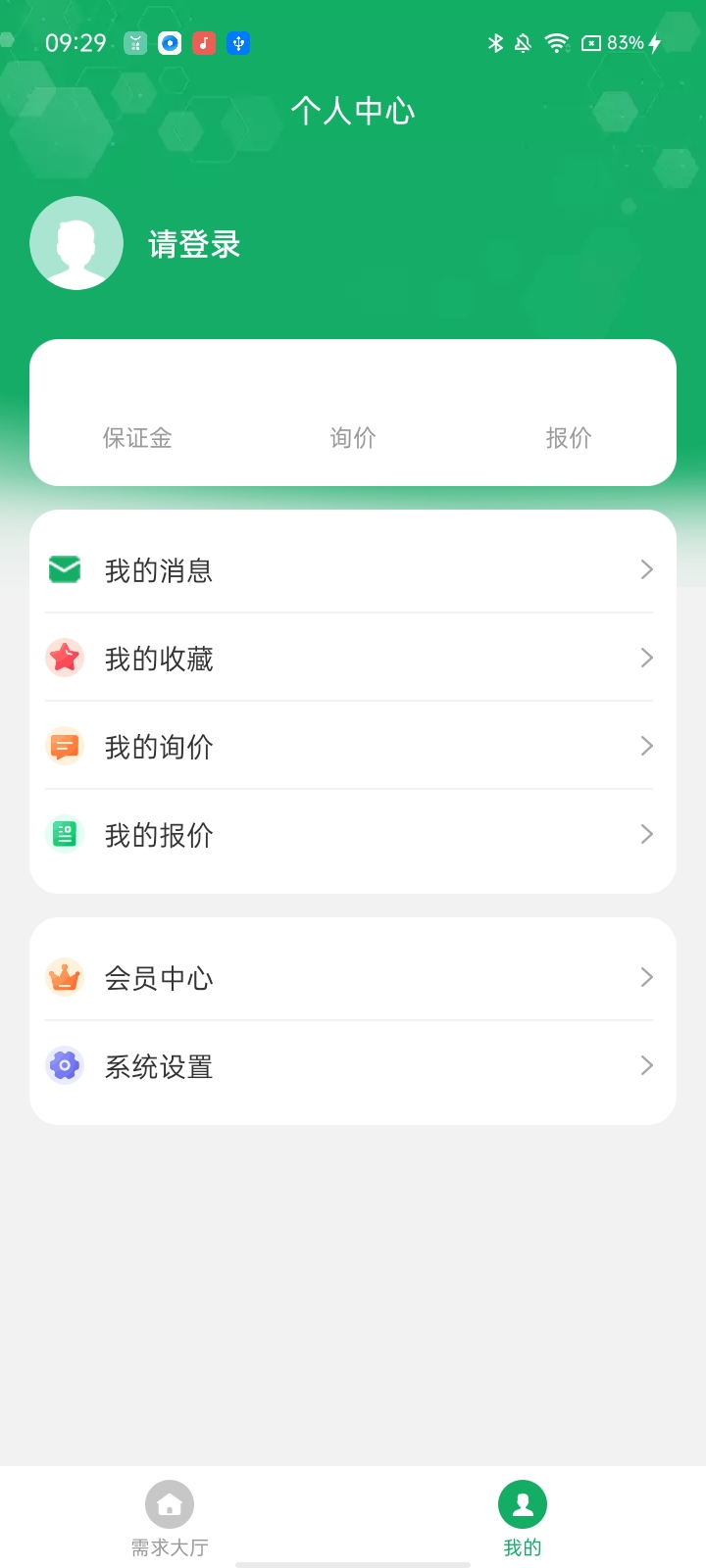The image size is (706, 1568).
Task: Click the crown 会员中心 icon
Action: tap(64, 977)
